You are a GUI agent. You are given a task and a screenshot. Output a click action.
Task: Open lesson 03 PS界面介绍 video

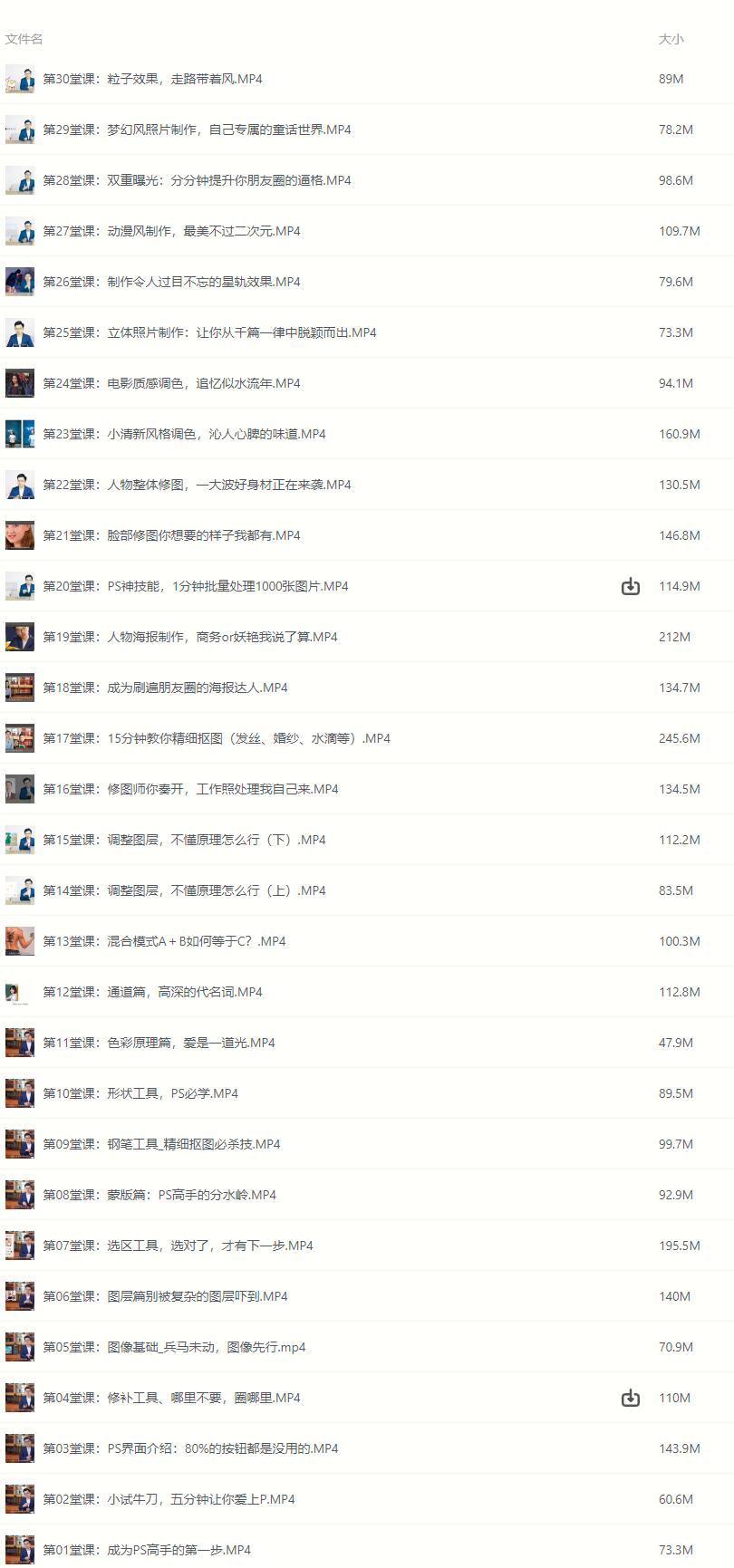tap(190, 1448)
